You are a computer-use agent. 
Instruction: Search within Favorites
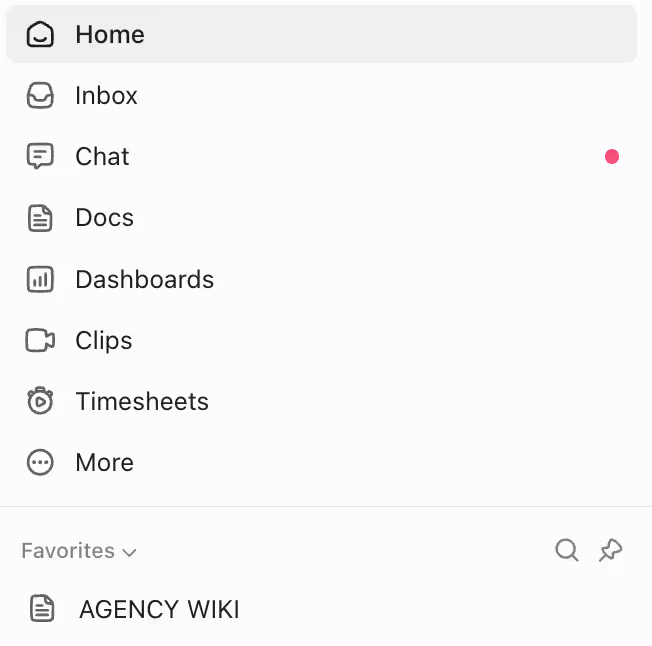pos(567,550)
